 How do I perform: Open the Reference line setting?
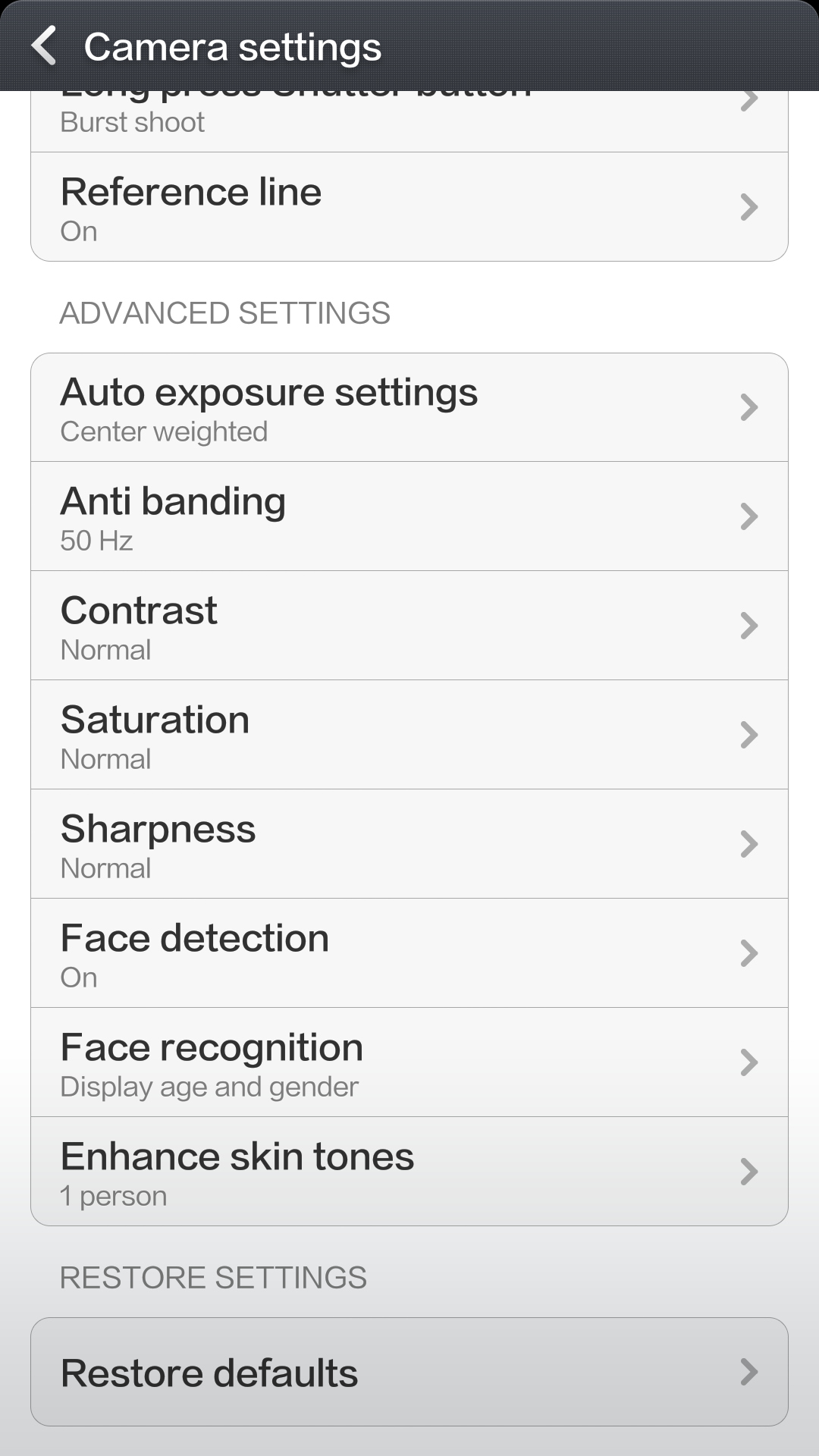coord(409,207)
